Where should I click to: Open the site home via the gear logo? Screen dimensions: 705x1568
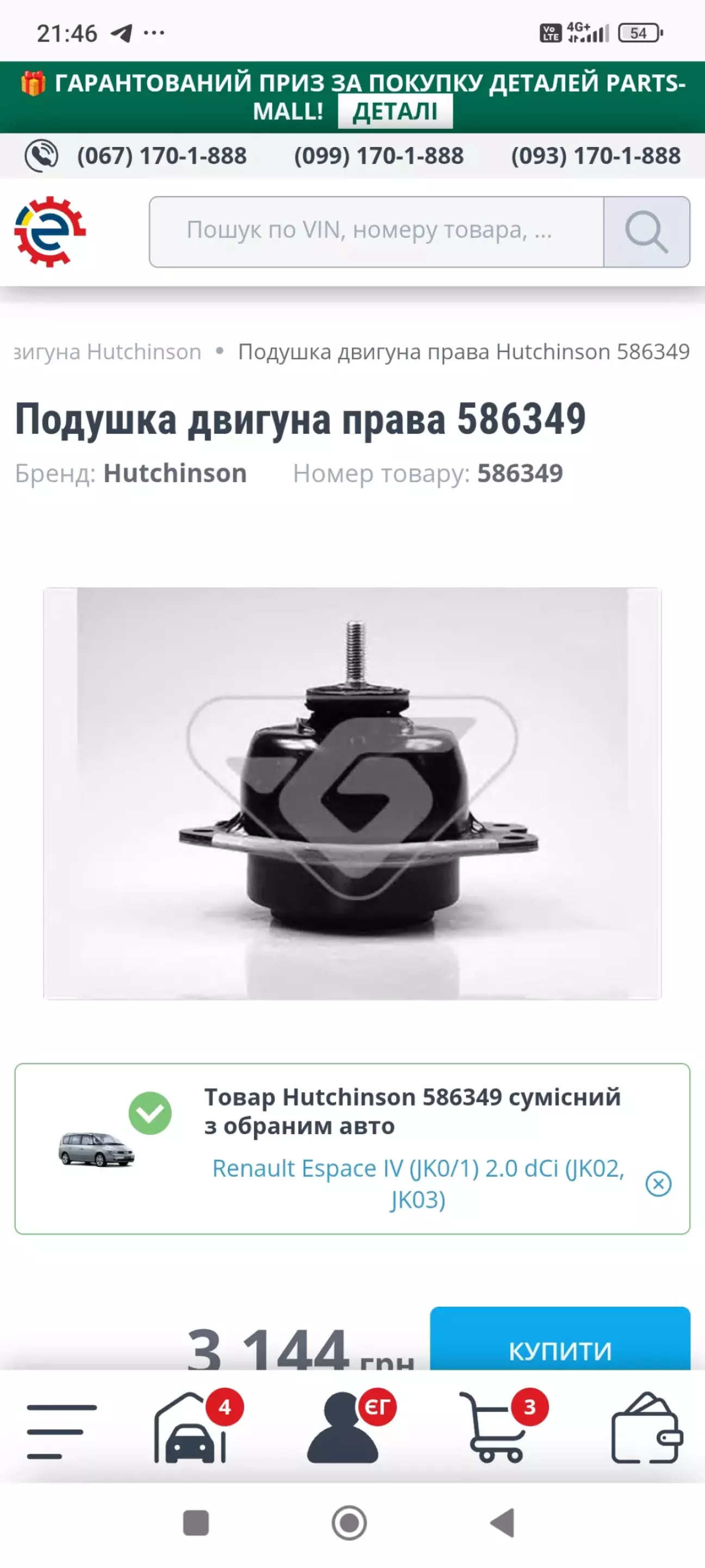click(50, 231)
